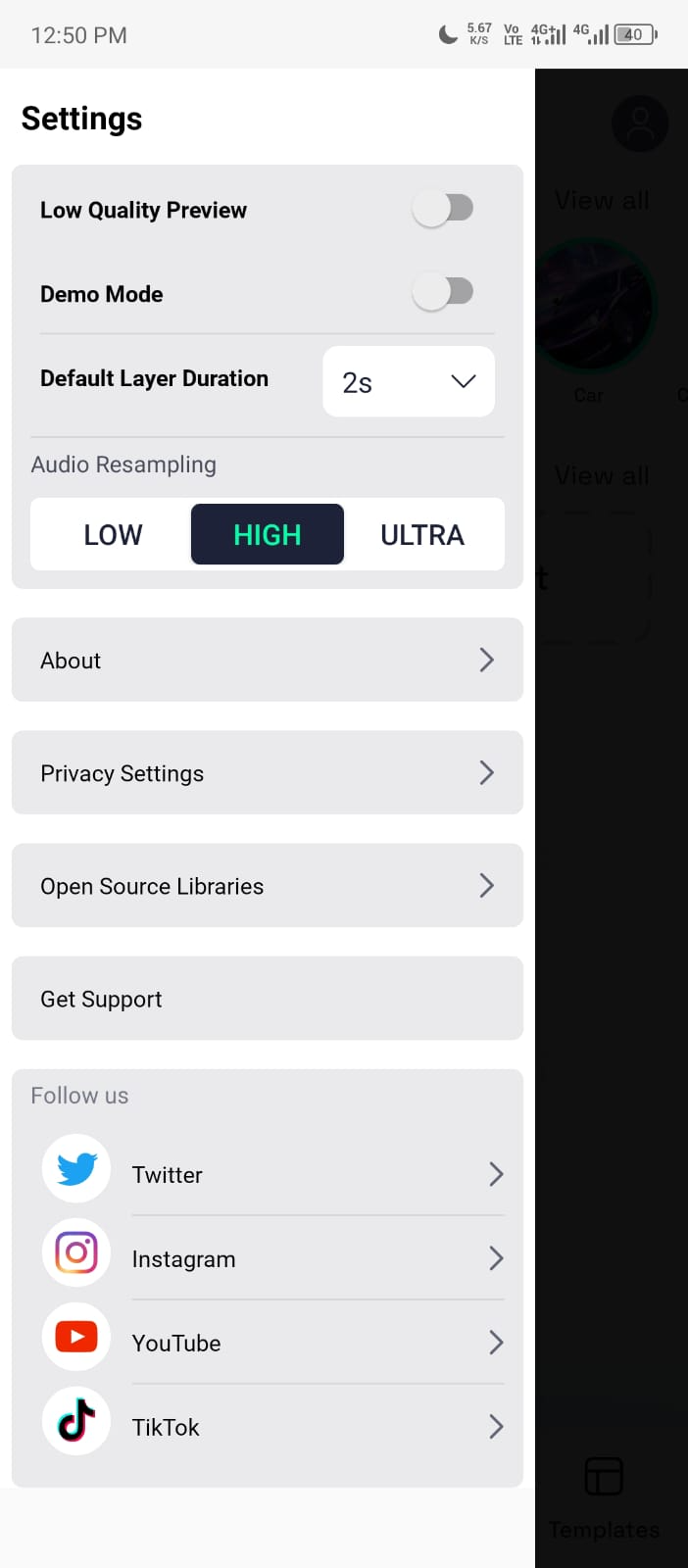Follow us on Twitter
688x1568 pixels.
pos(272,1174)
